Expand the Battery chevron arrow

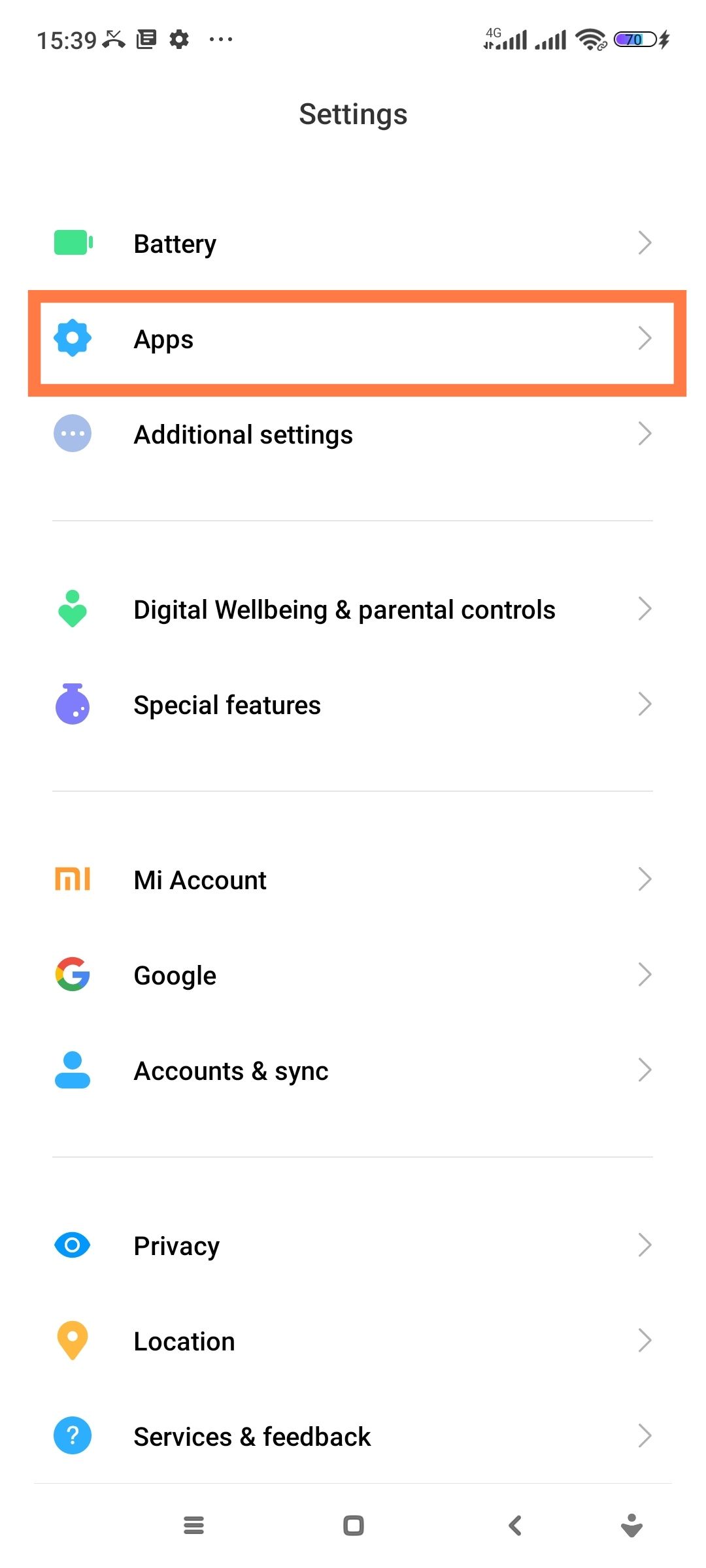pos(645,242)
